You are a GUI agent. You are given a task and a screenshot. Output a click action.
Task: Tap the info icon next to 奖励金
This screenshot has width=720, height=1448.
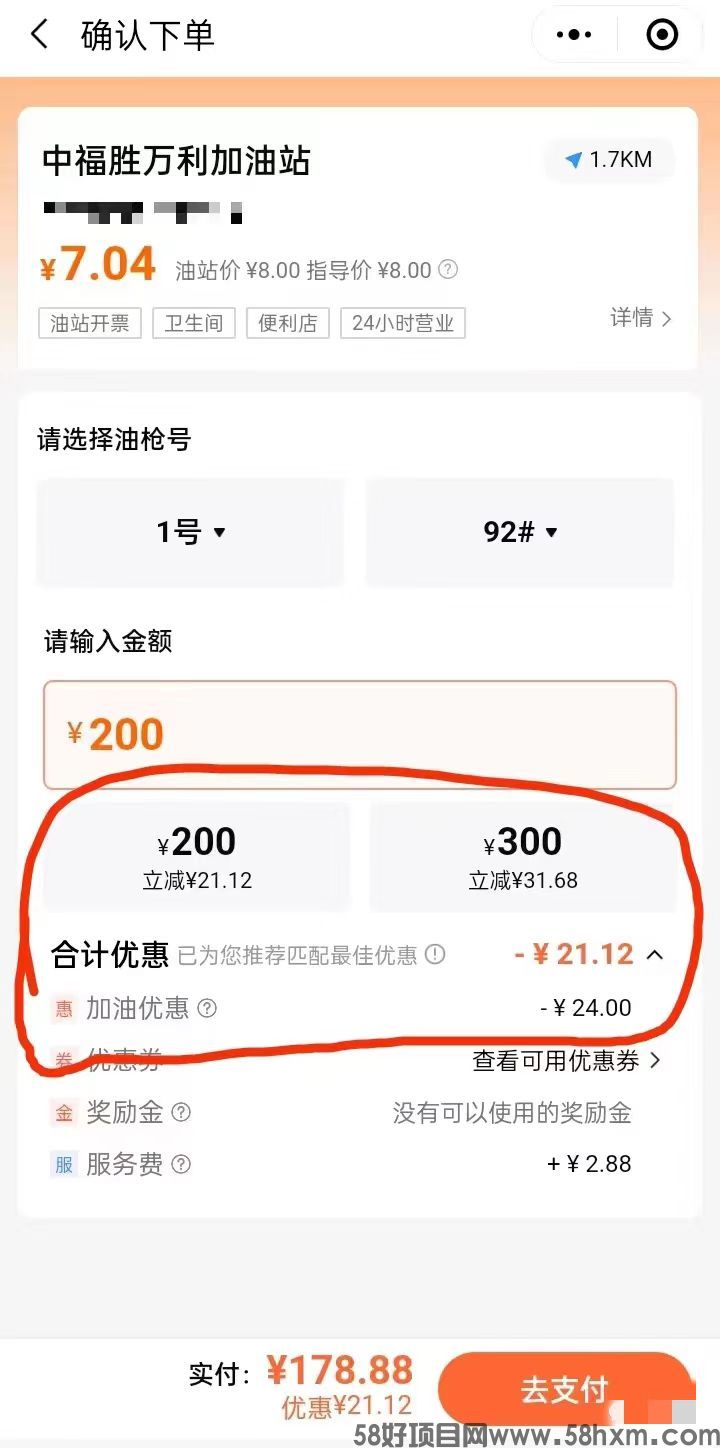pos(181,1112)
